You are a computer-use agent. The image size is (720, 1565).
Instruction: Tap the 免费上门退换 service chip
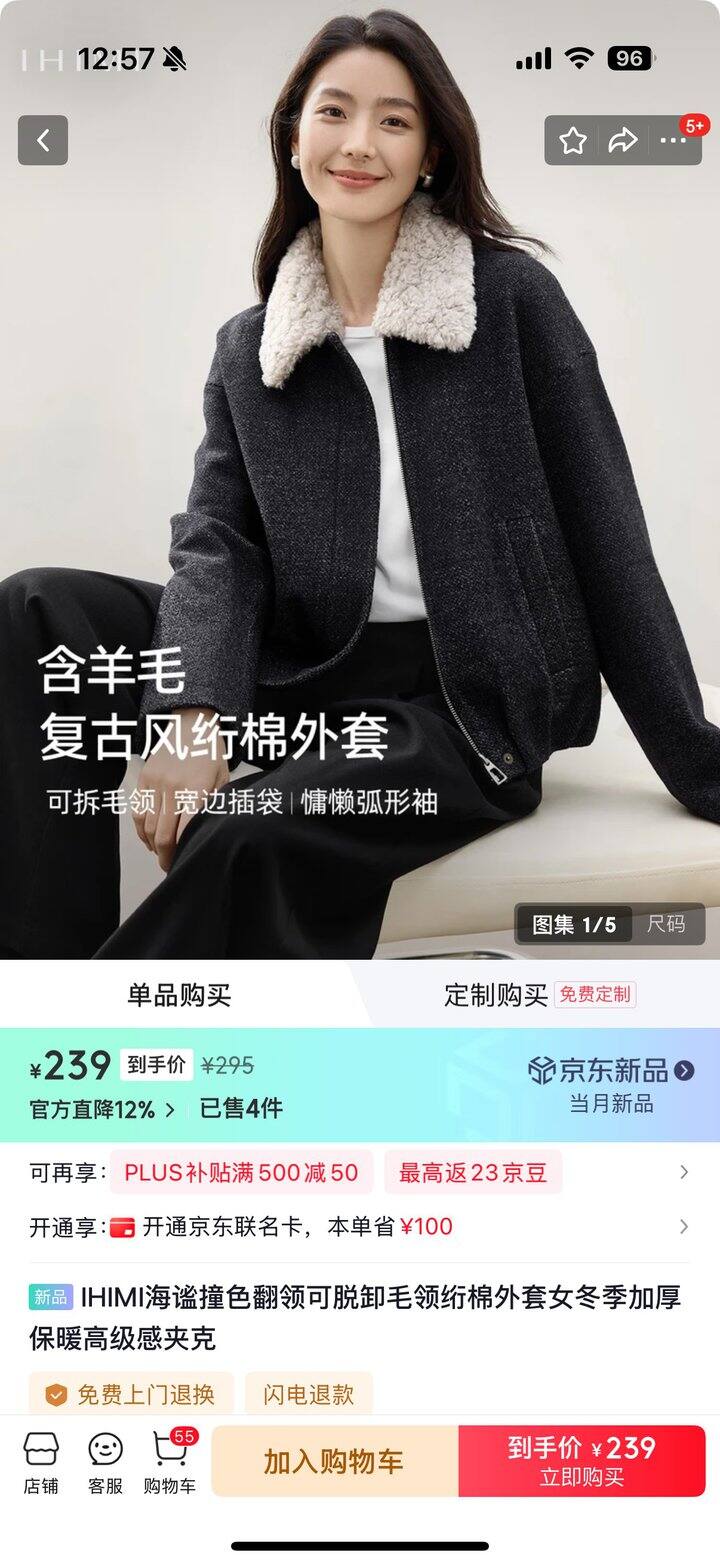[131, 1394]
